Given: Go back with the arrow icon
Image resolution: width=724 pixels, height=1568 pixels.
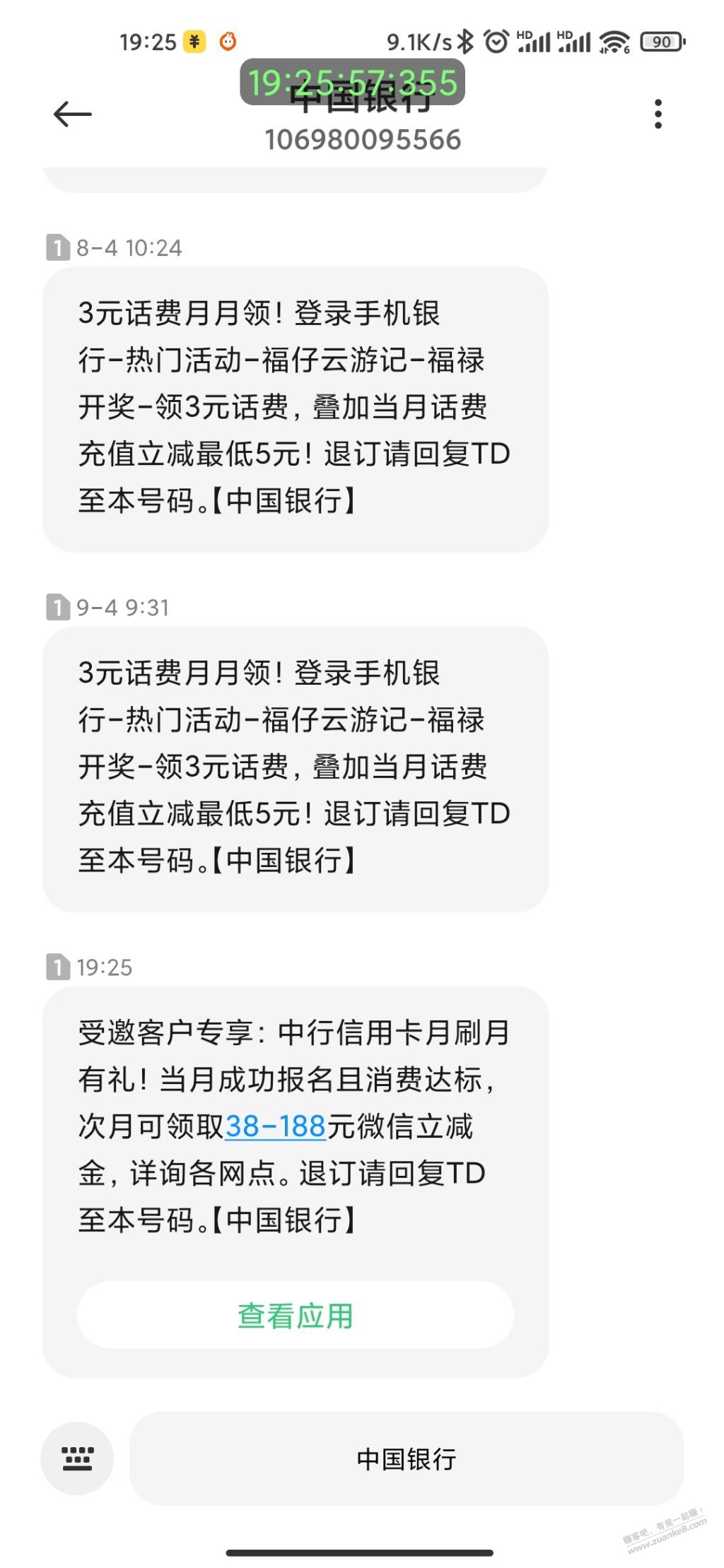Looking at the screenshot, I should (x=72, y=114).
